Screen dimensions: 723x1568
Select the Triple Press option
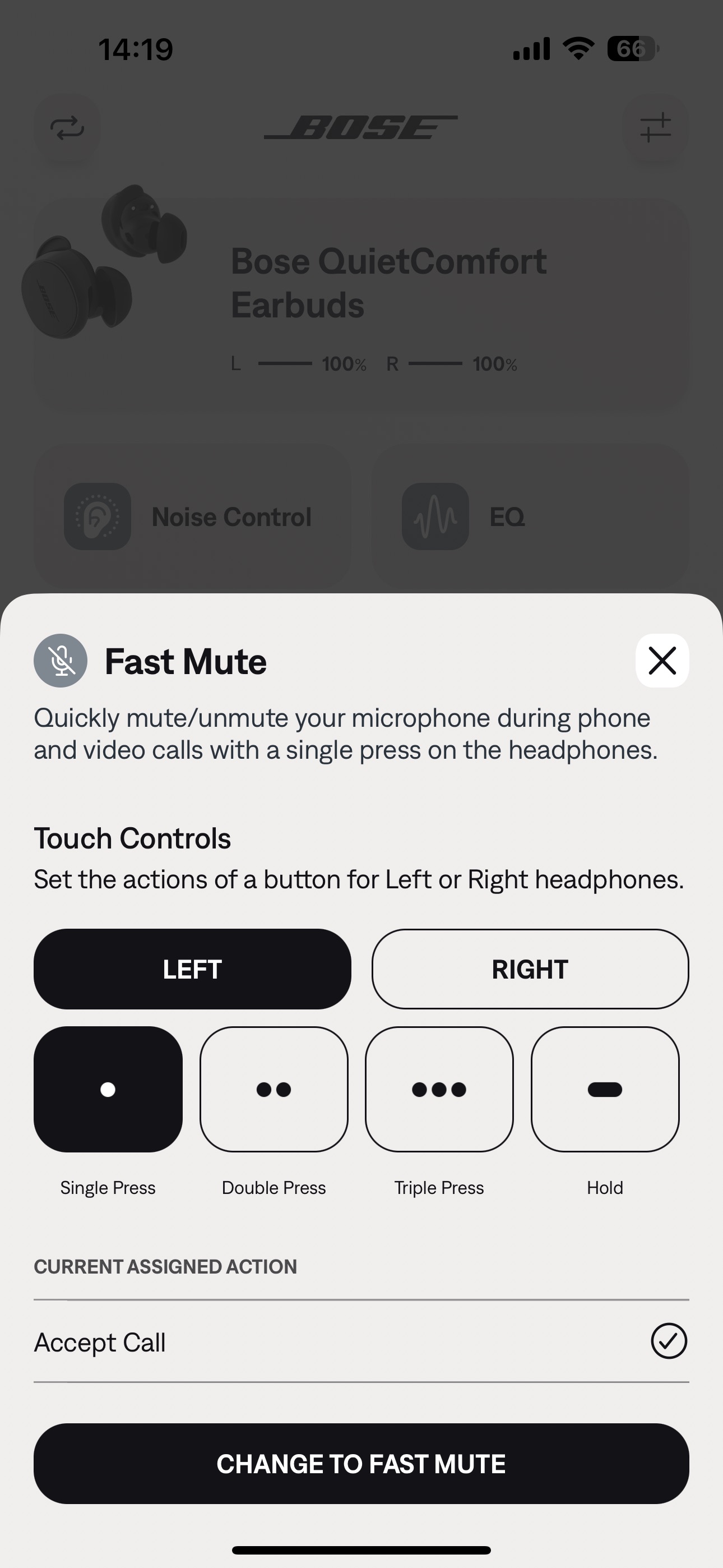439,1089
